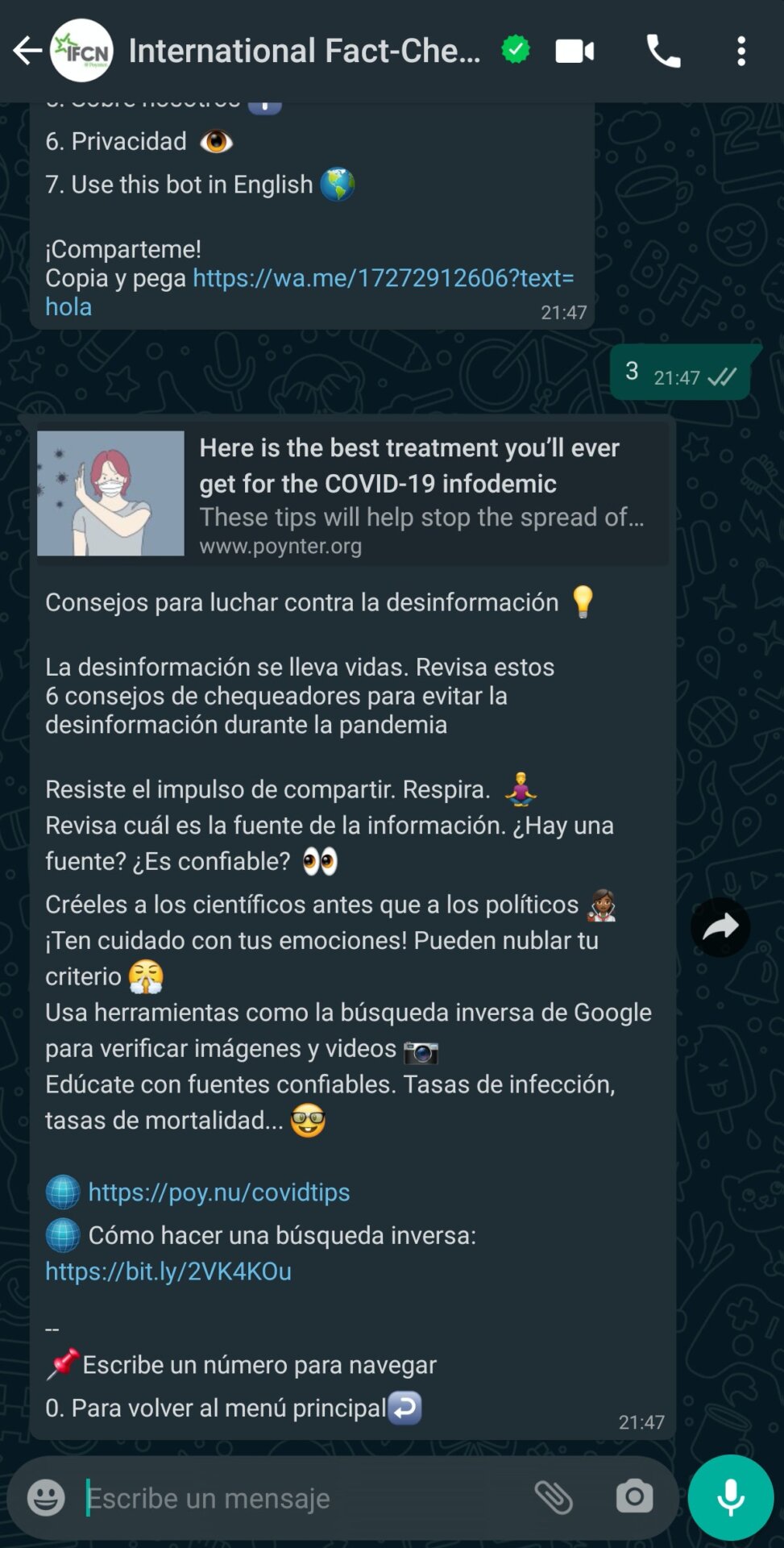The height and width of the screenshot is (1548, 784).
Task: Forward the tips message
Action: (720, 927)
